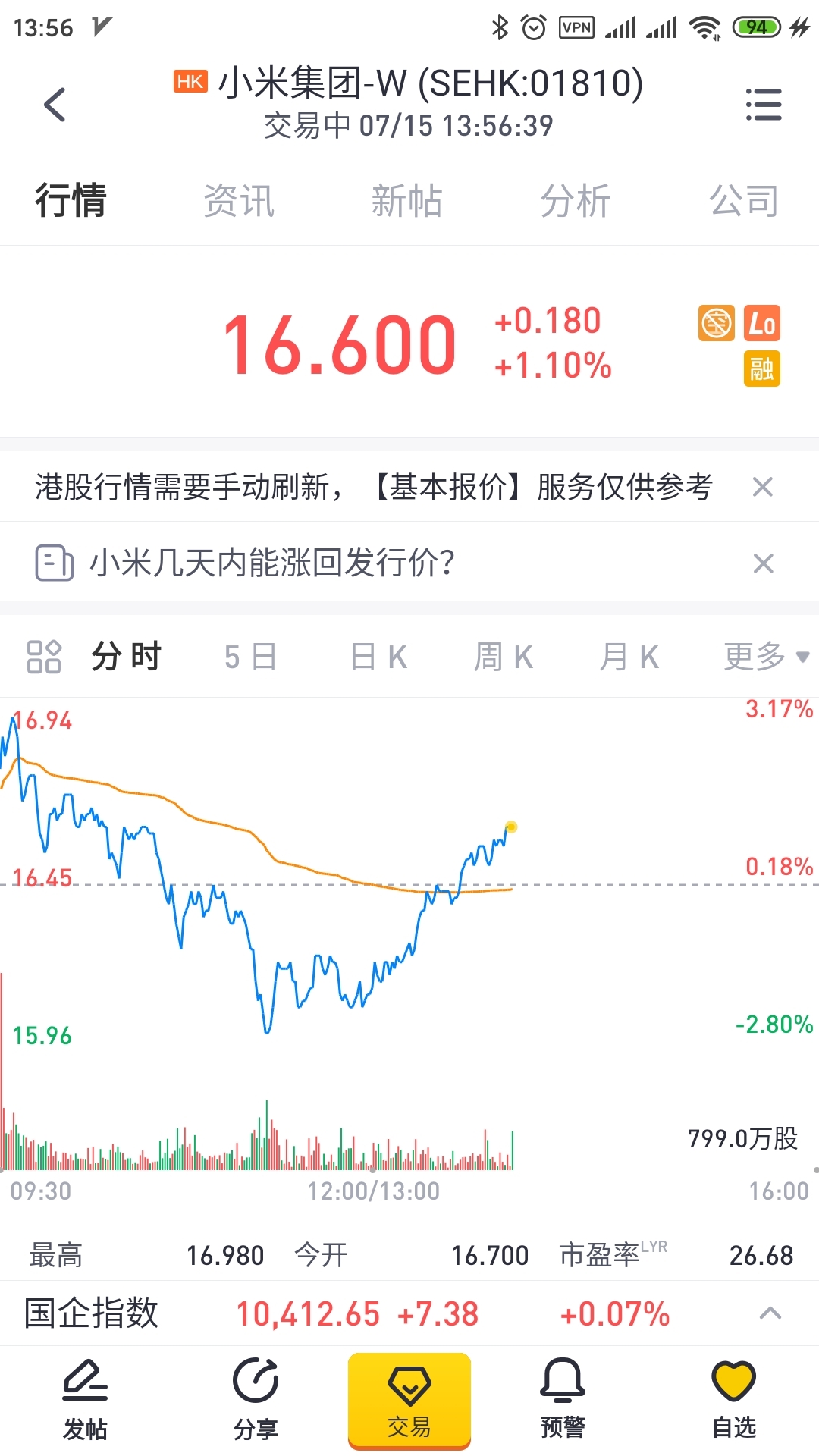Expand the 更多 chart options dropdown

(766, 657)
